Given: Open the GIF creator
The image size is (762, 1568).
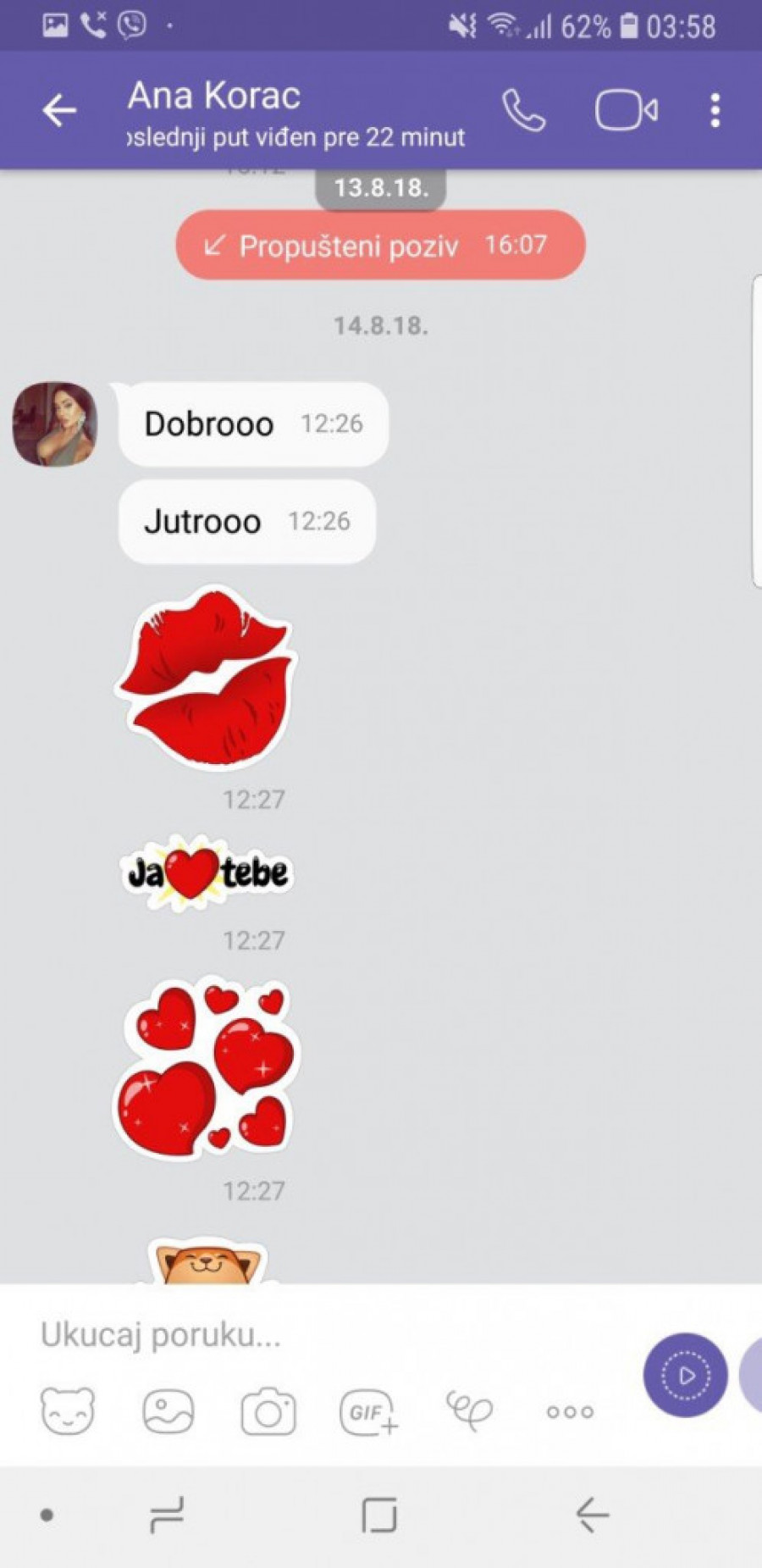Looking at the screenshot, I should coord(368,1411).
